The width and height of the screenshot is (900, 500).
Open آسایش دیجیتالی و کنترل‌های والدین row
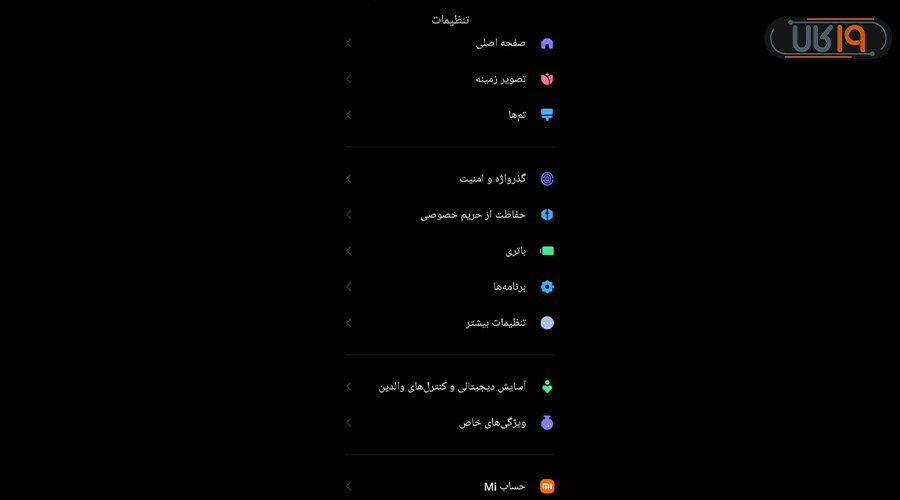click(452, 387)
